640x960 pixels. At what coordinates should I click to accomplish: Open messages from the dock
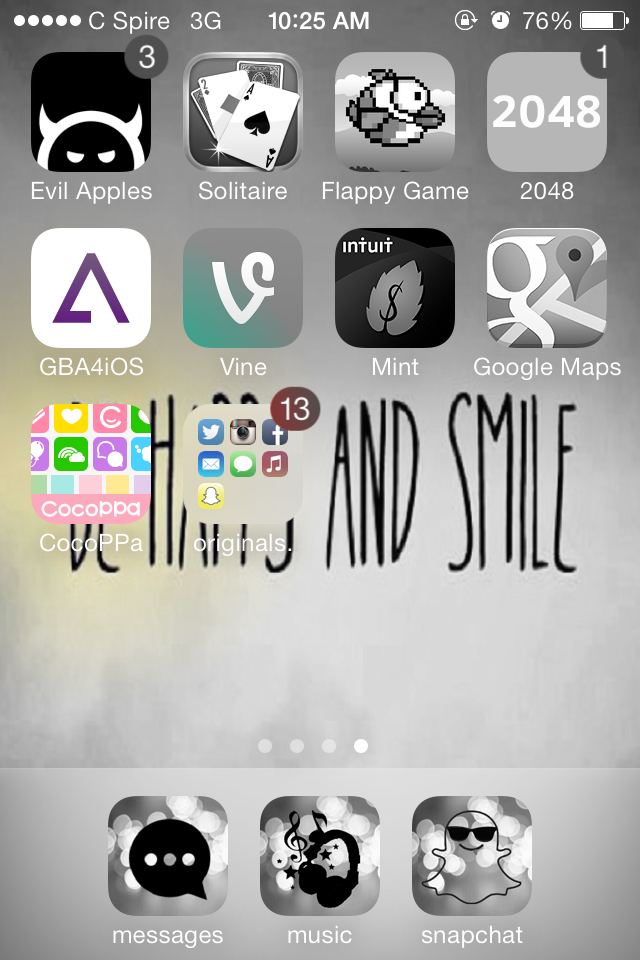point(168,856)
